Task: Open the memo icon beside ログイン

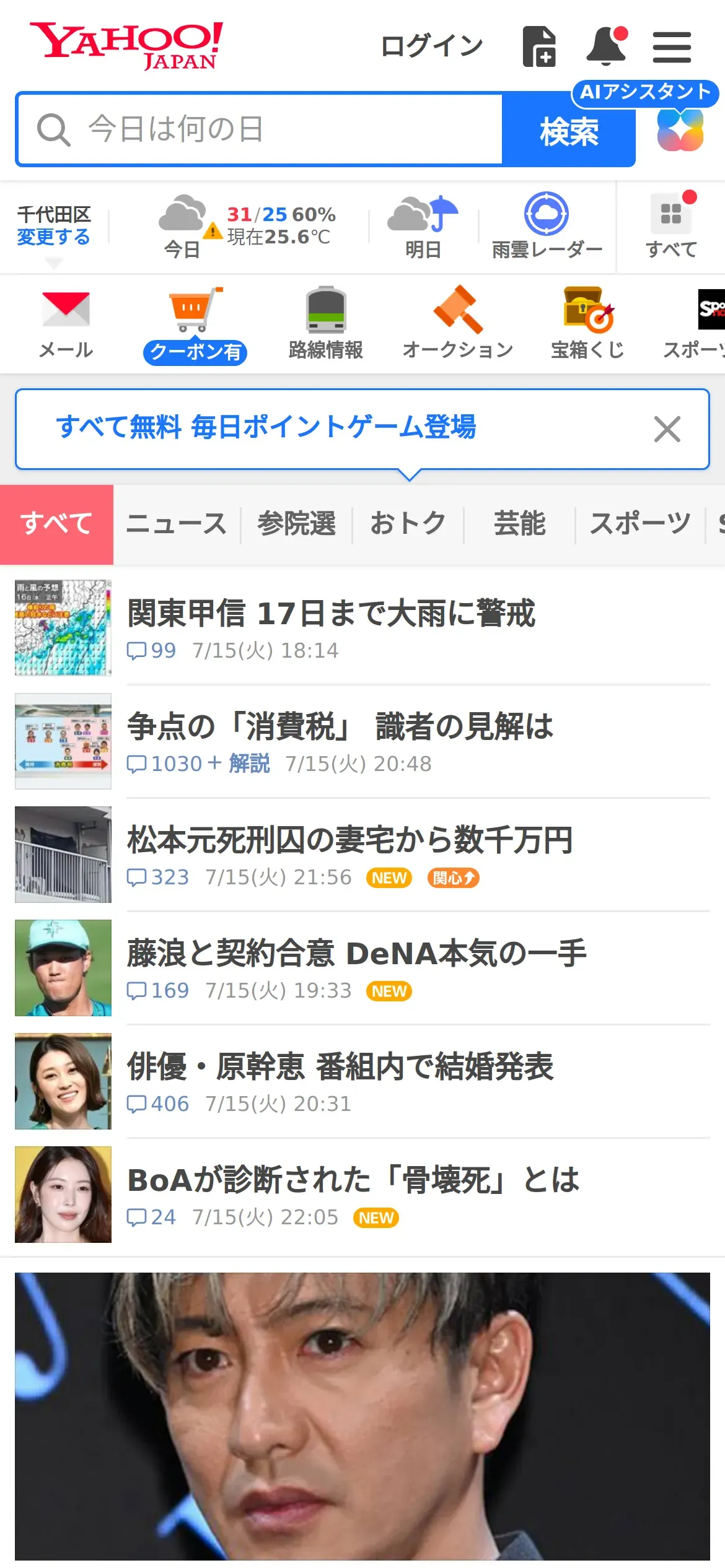Action: pos(538,46)
